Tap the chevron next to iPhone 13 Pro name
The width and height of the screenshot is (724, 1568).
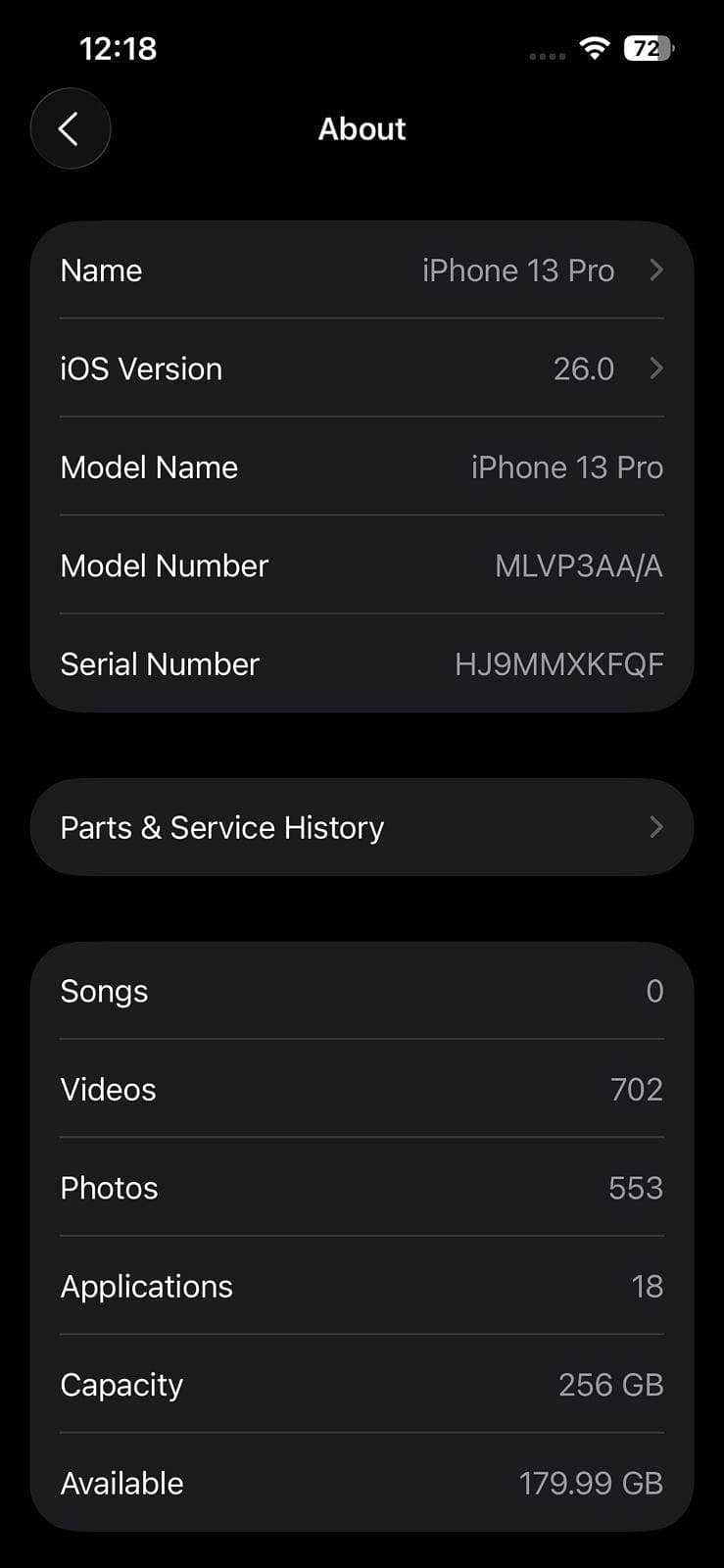pos(656,270)
